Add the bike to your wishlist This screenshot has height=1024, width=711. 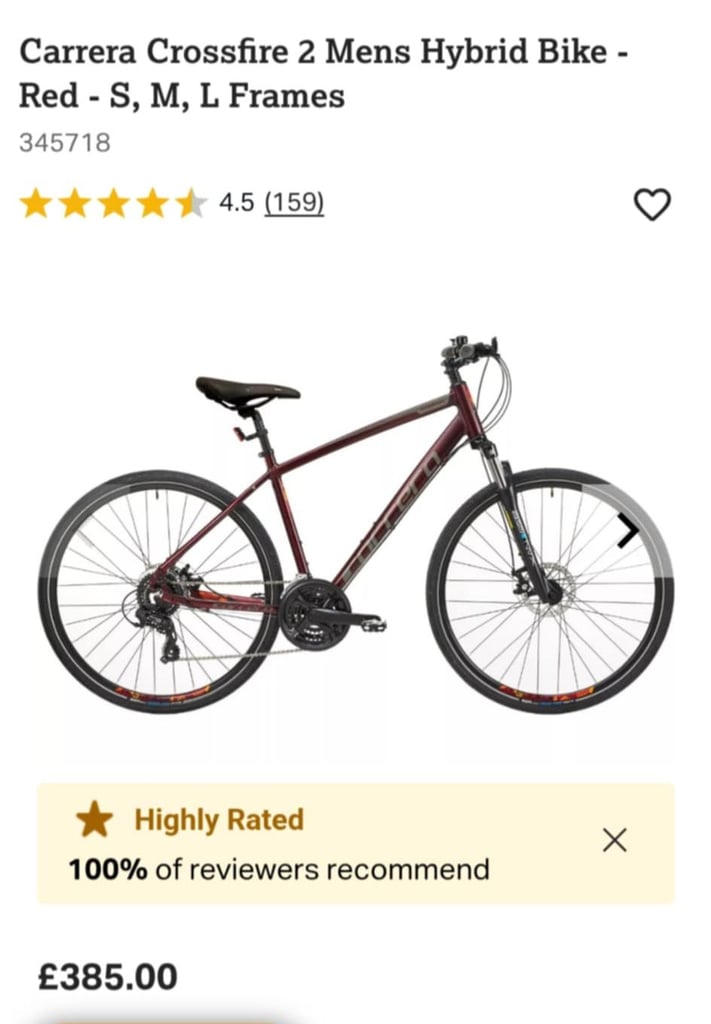coord(652,205)
